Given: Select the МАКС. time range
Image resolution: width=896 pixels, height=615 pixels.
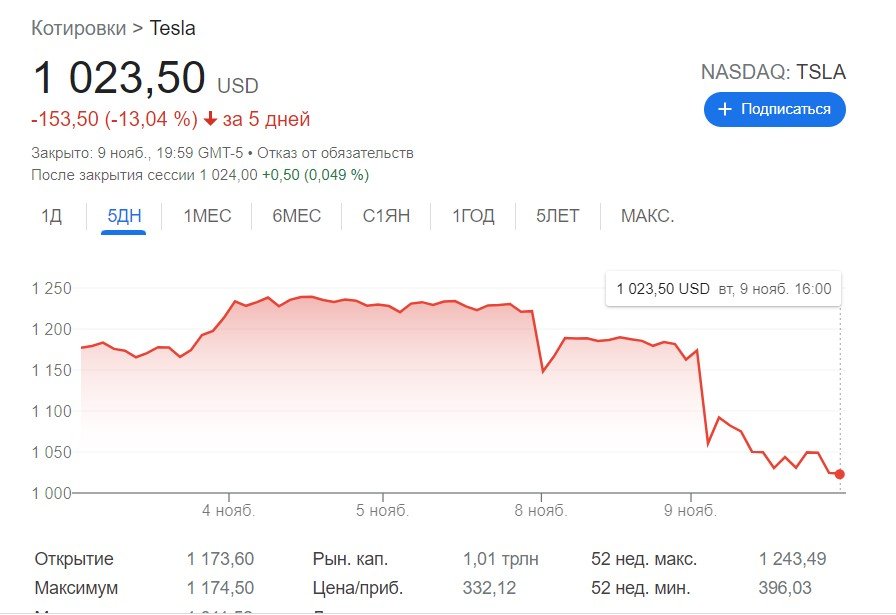Looking at the screenshot, I should [647, 216].
